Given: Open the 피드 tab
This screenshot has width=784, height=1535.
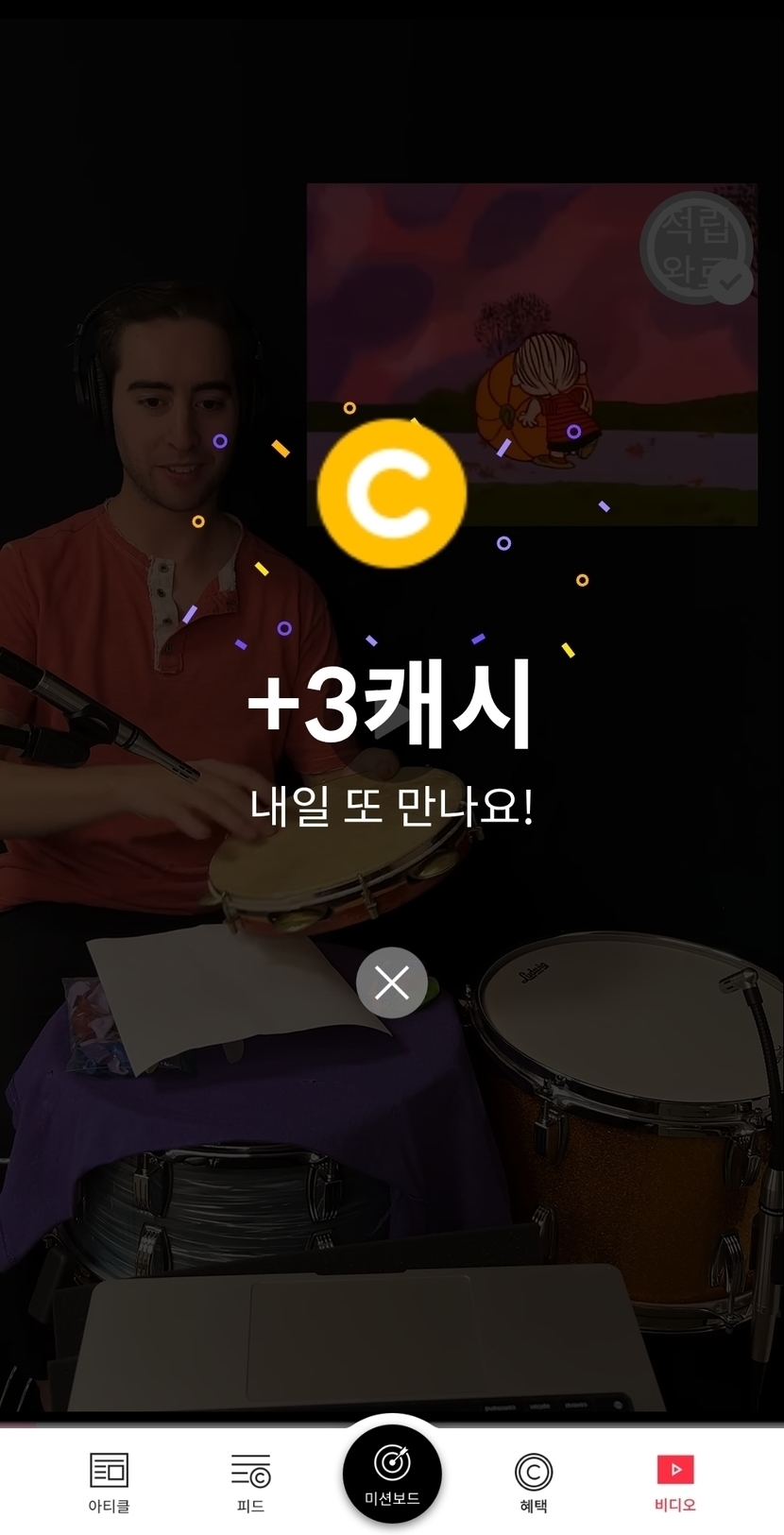Looking at the screenshot, I should [250, 1481].
